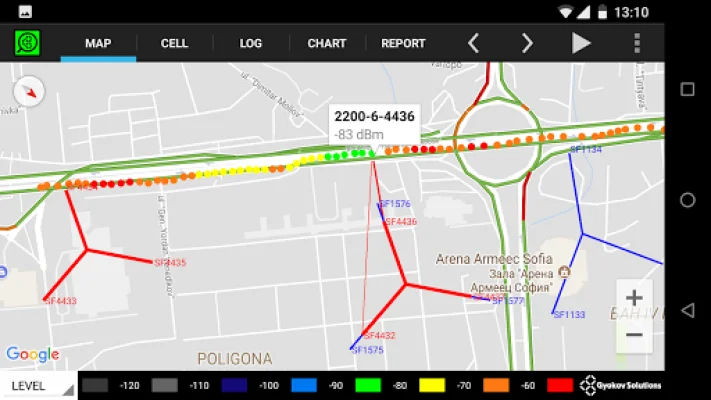Open the LEVEL parameter dropdown
This screenshot has width=711, height=400.
pyautogui.click(x=37, y=385)
